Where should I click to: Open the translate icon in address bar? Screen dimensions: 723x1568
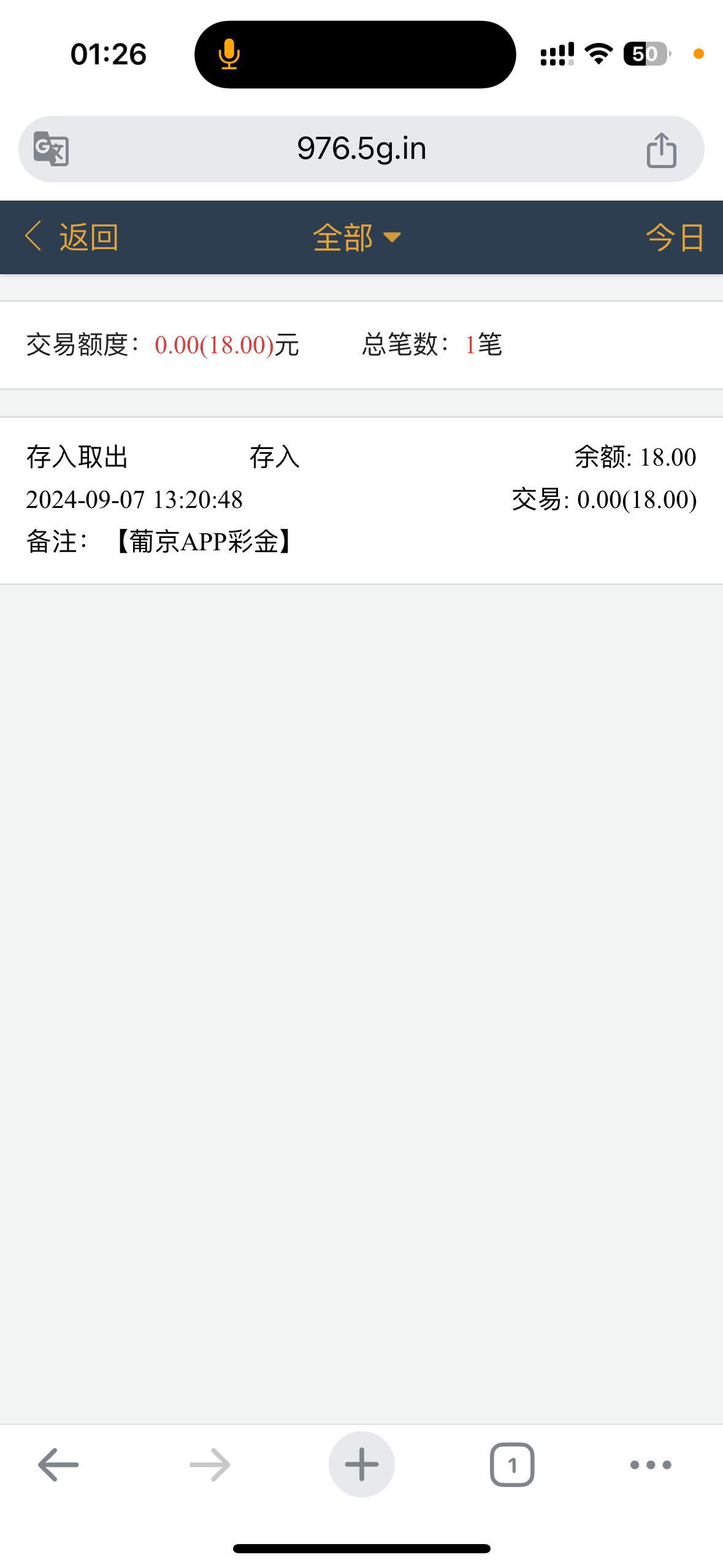tap(51, 149)
